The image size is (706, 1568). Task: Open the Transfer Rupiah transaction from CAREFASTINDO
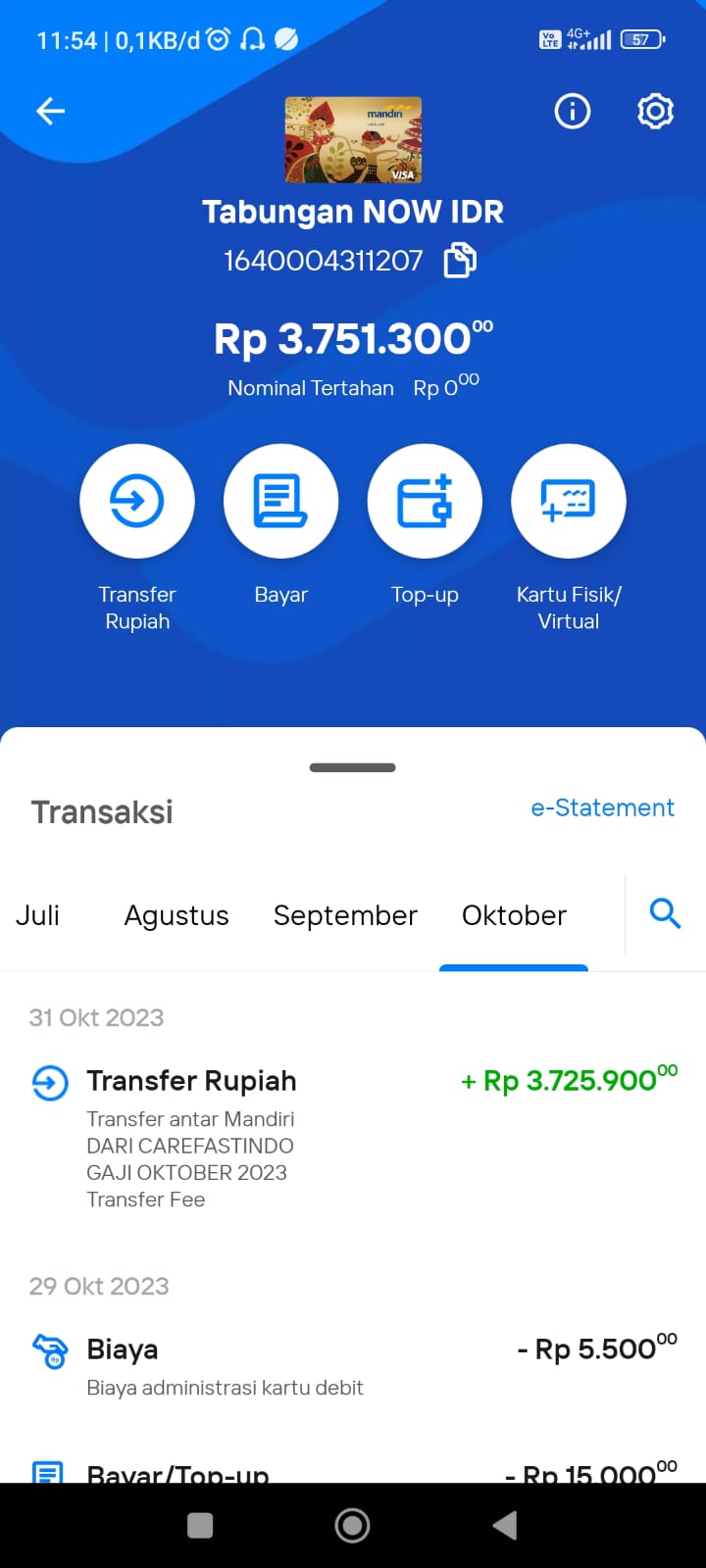353,1139
